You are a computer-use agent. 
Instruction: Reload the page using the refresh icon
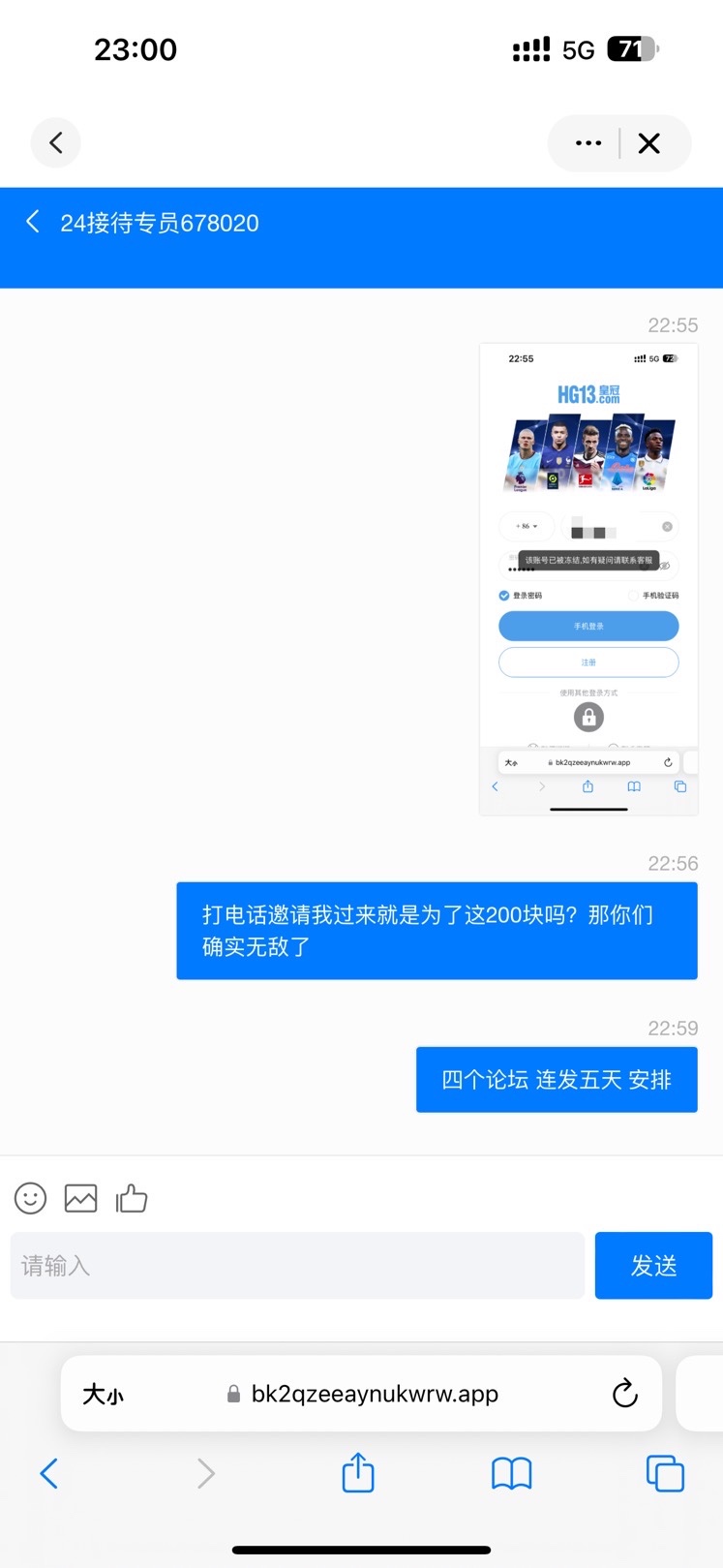coord(625,1394)
